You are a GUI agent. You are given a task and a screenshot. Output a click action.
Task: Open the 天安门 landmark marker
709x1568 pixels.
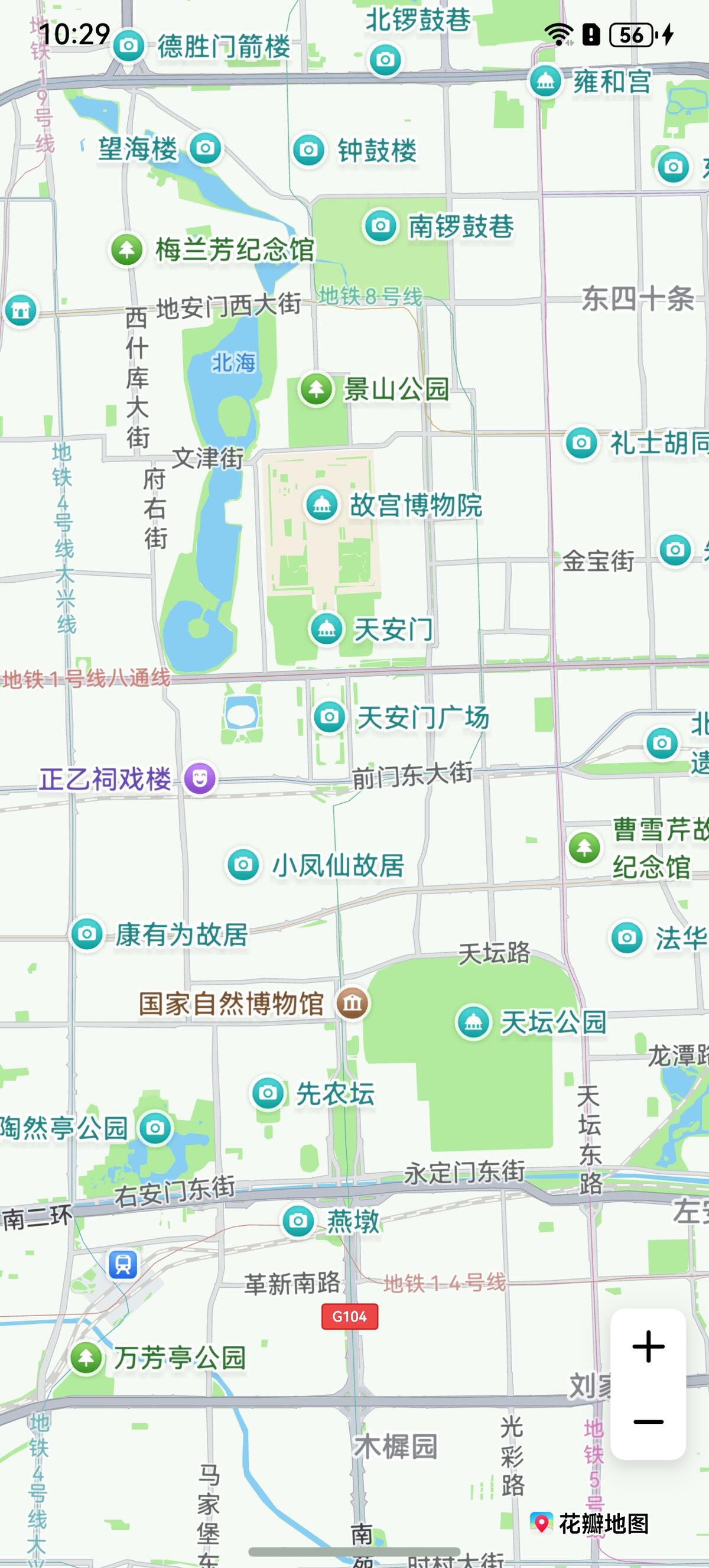tap(327, 629)
